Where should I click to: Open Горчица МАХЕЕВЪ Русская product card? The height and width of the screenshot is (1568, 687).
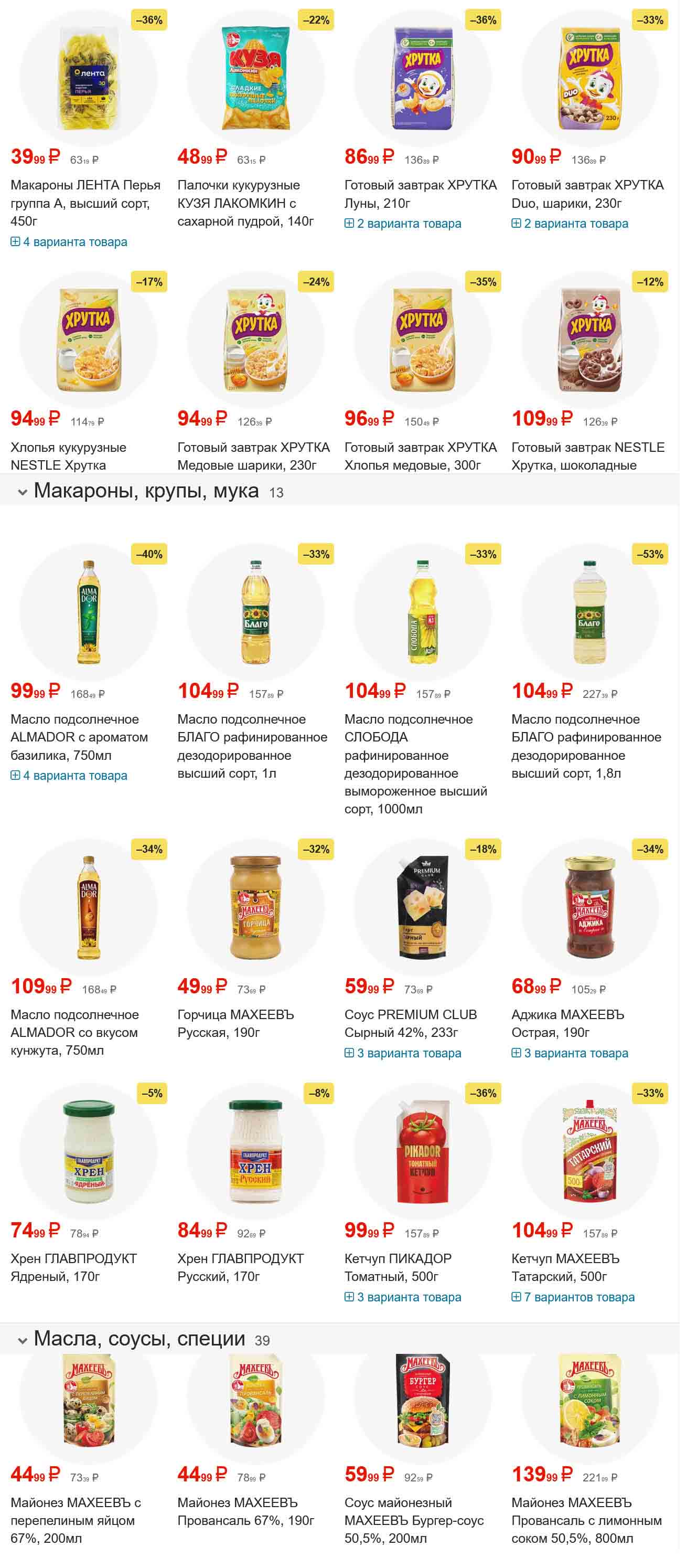[235, 1023]
